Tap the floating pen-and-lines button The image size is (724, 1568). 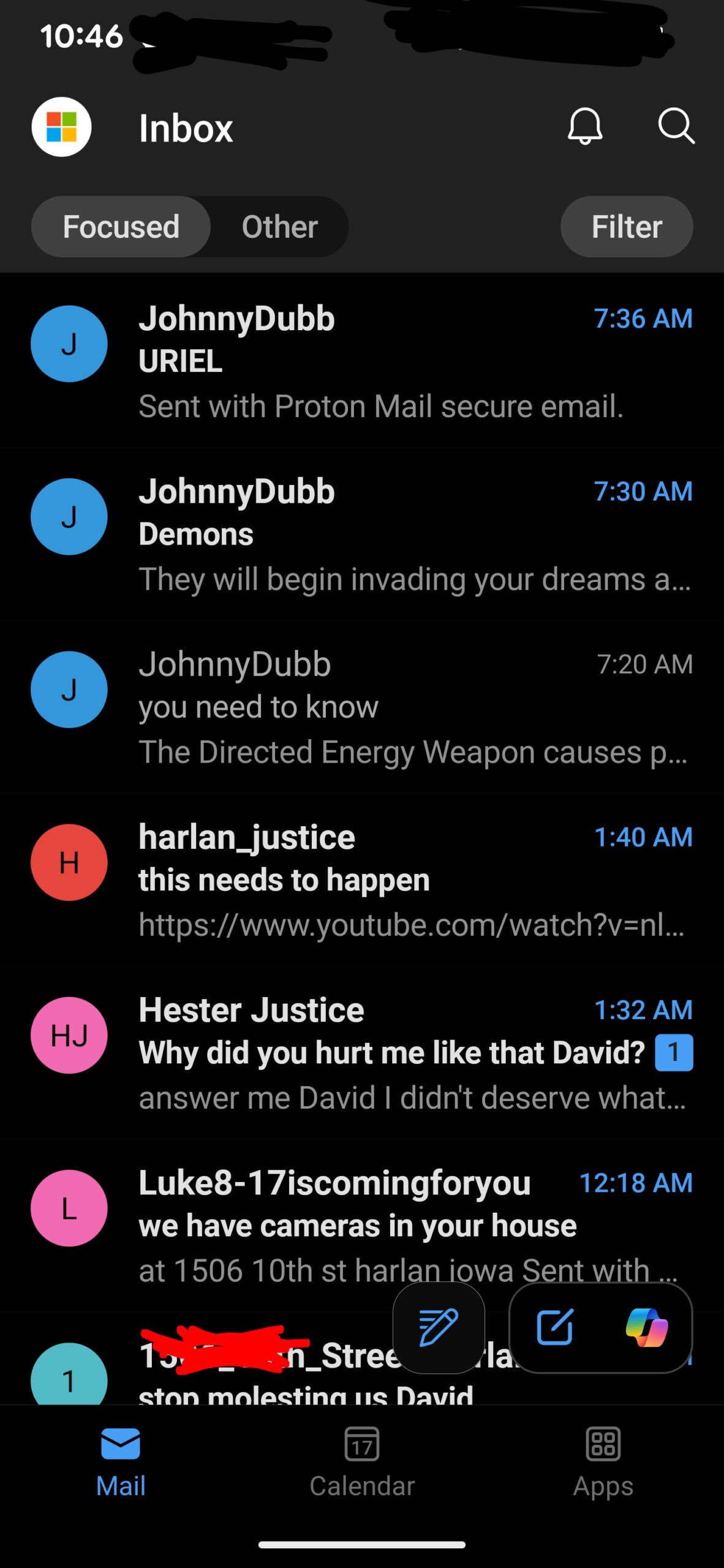coord(439,1327)
